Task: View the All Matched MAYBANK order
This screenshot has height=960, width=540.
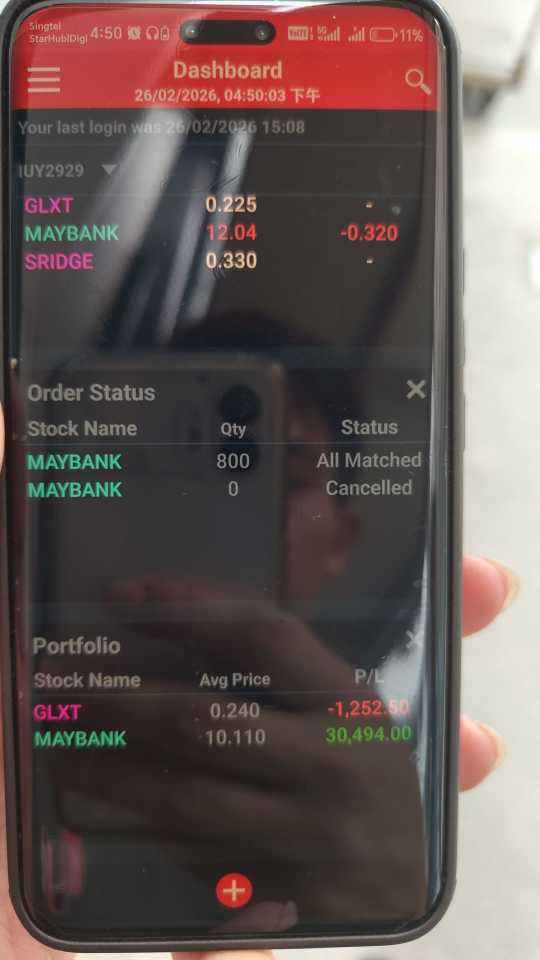Action: pyautogui.click(x=224, y=460)
